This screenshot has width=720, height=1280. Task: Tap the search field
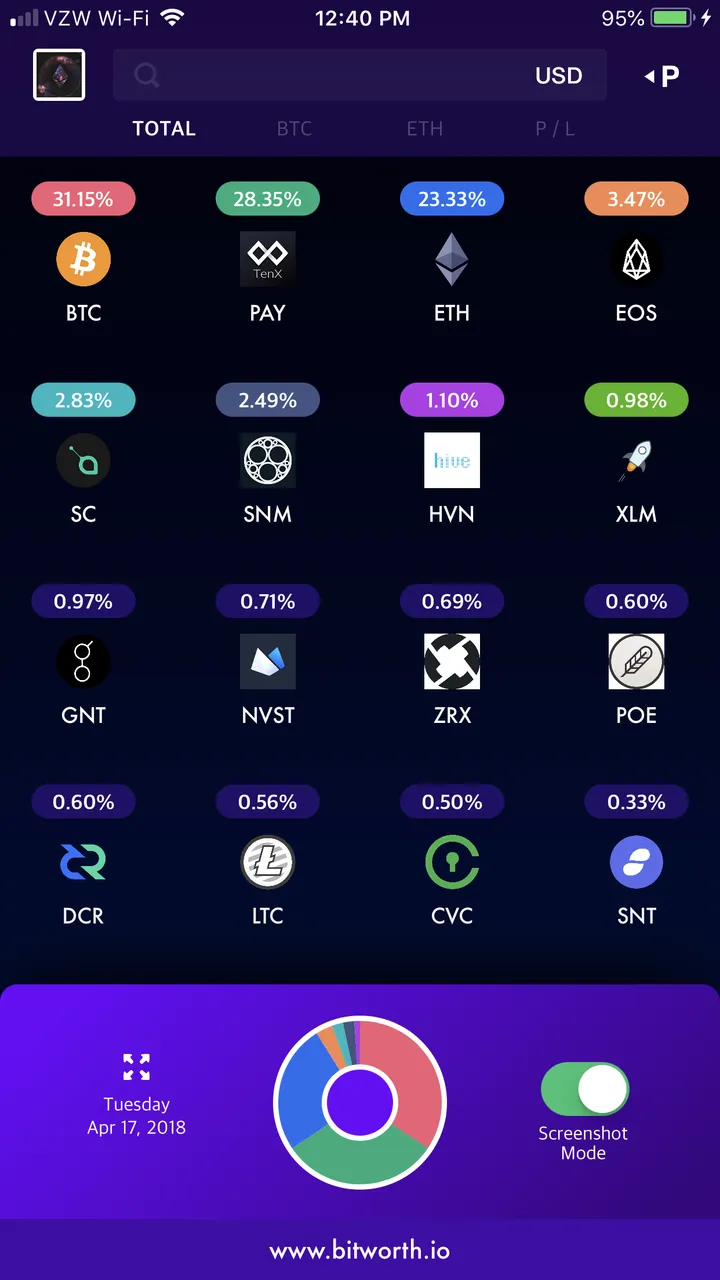[x=320, y=75]
